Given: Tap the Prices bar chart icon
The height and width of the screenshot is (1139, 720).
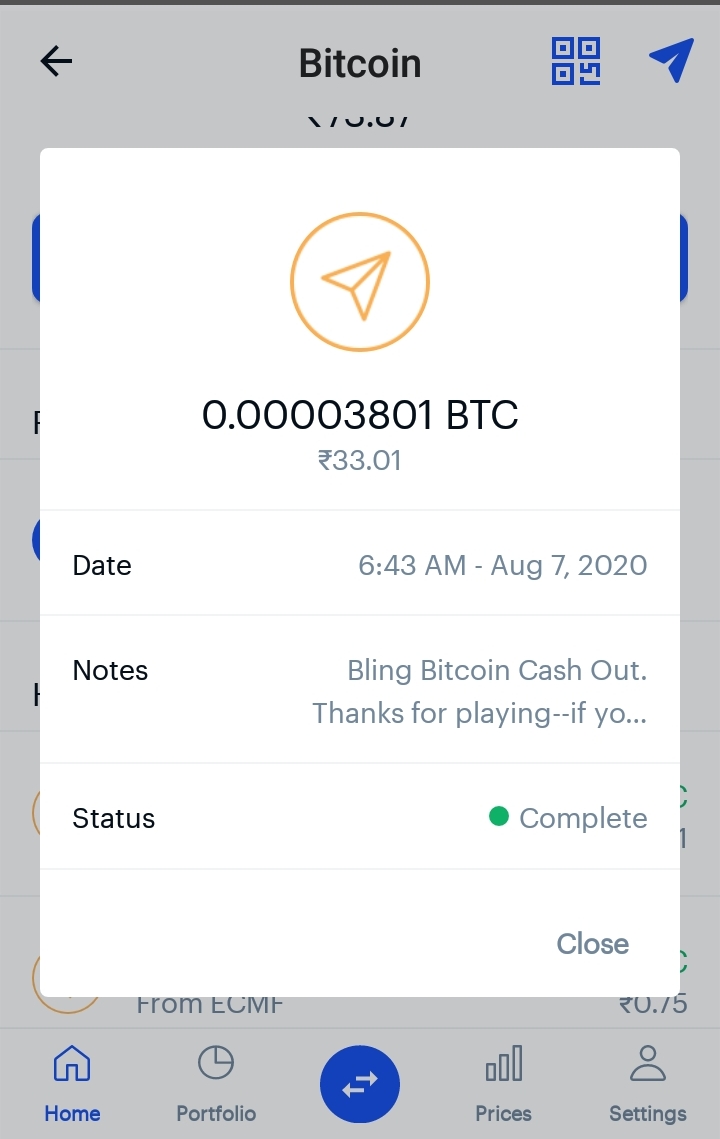Looking at the screenshot, I should (503, 1065).
